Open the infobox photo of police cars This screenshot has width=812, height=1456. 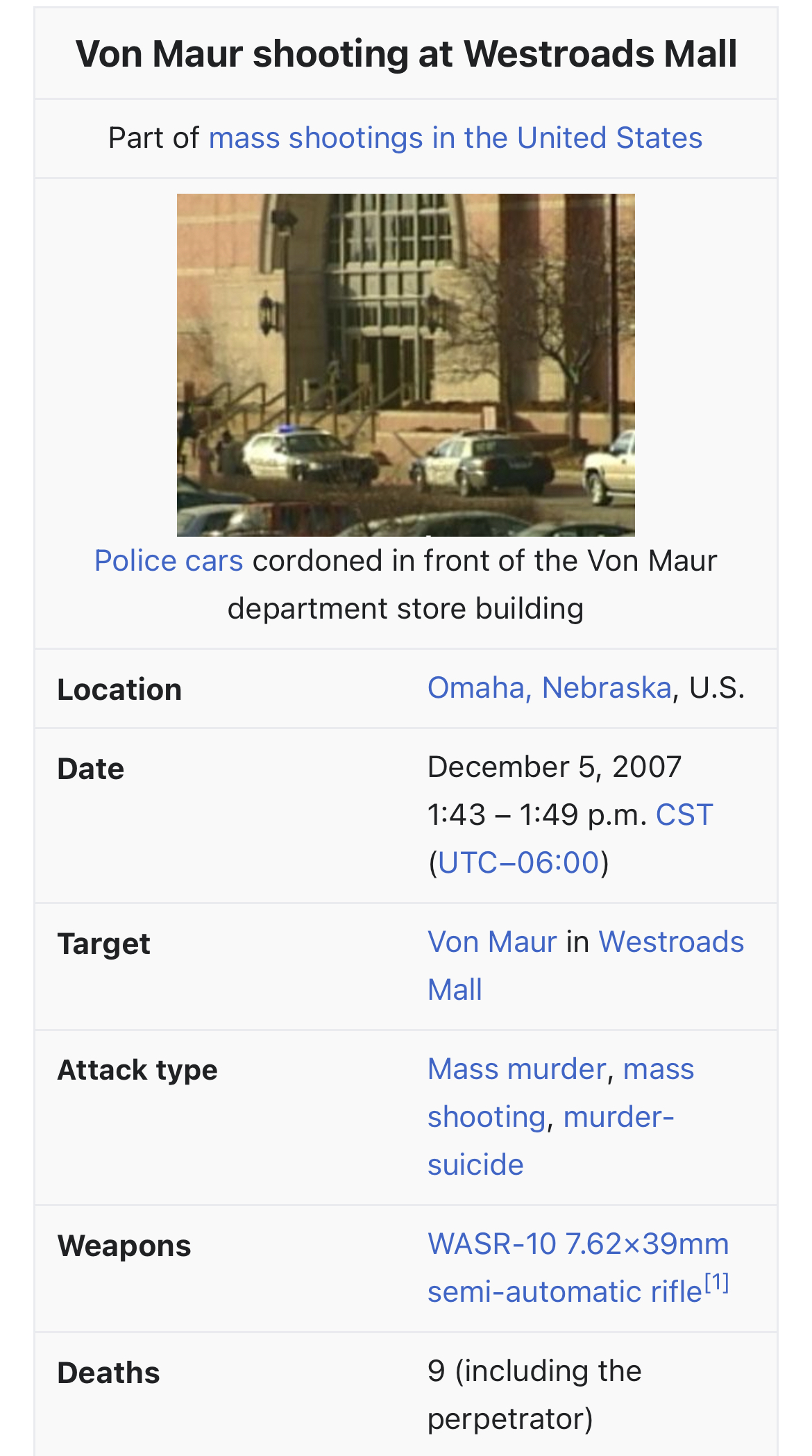coord(405,365)
